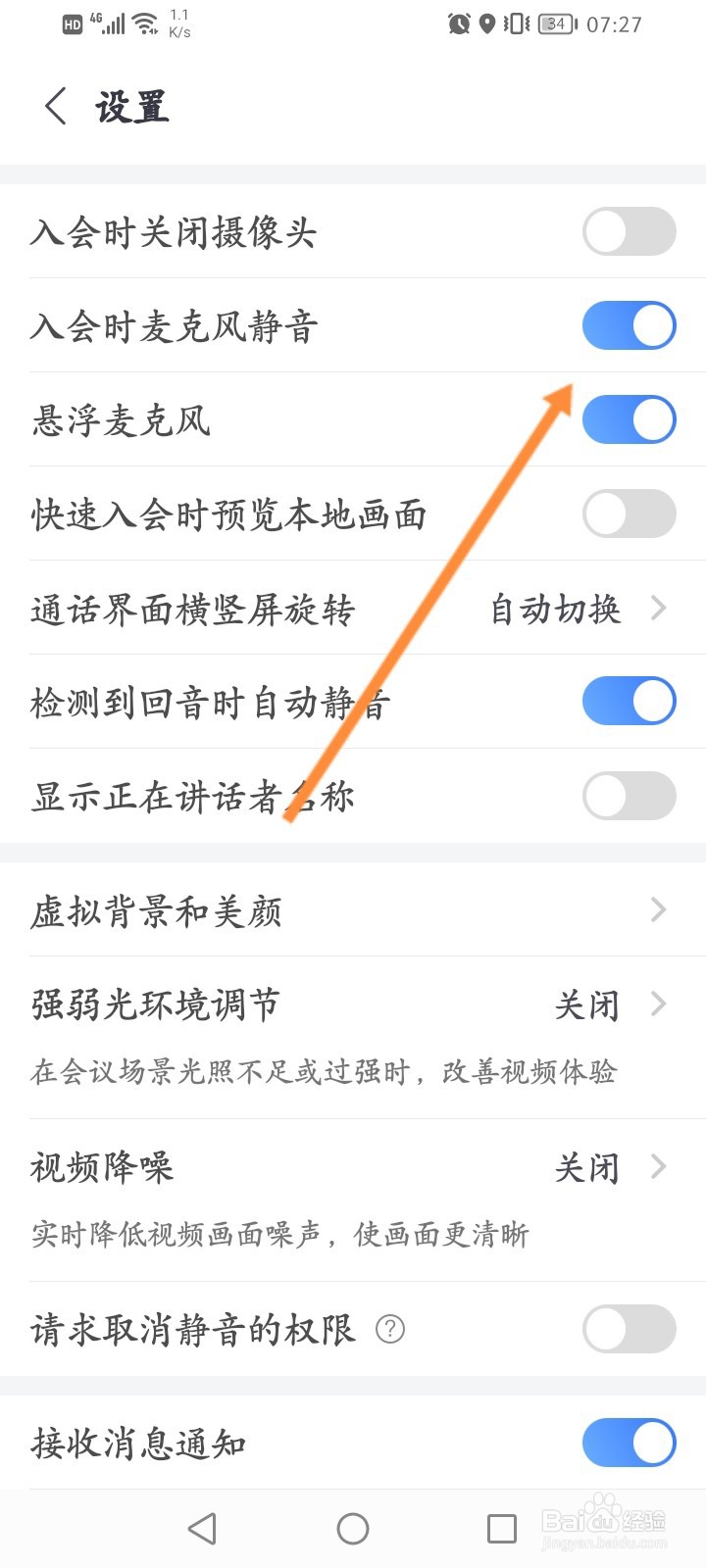
Task: Tap the Android home circle button
Action: click(353, 1528)
